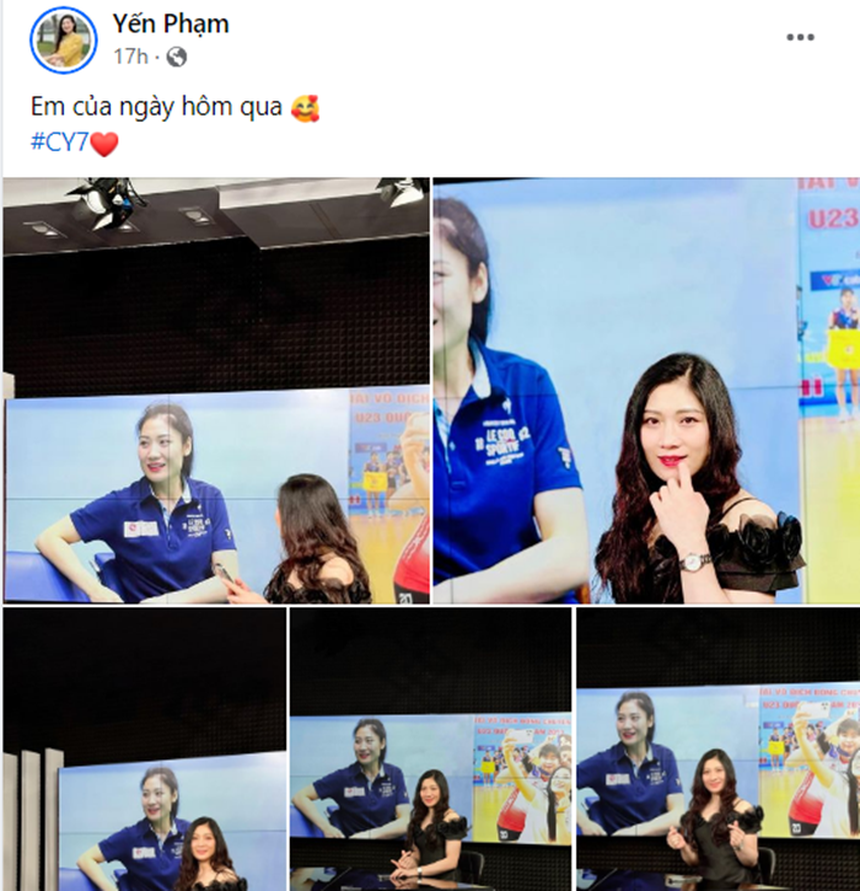Open the post's three-dot options menu
860x891 pixels.
click(799, 38)
